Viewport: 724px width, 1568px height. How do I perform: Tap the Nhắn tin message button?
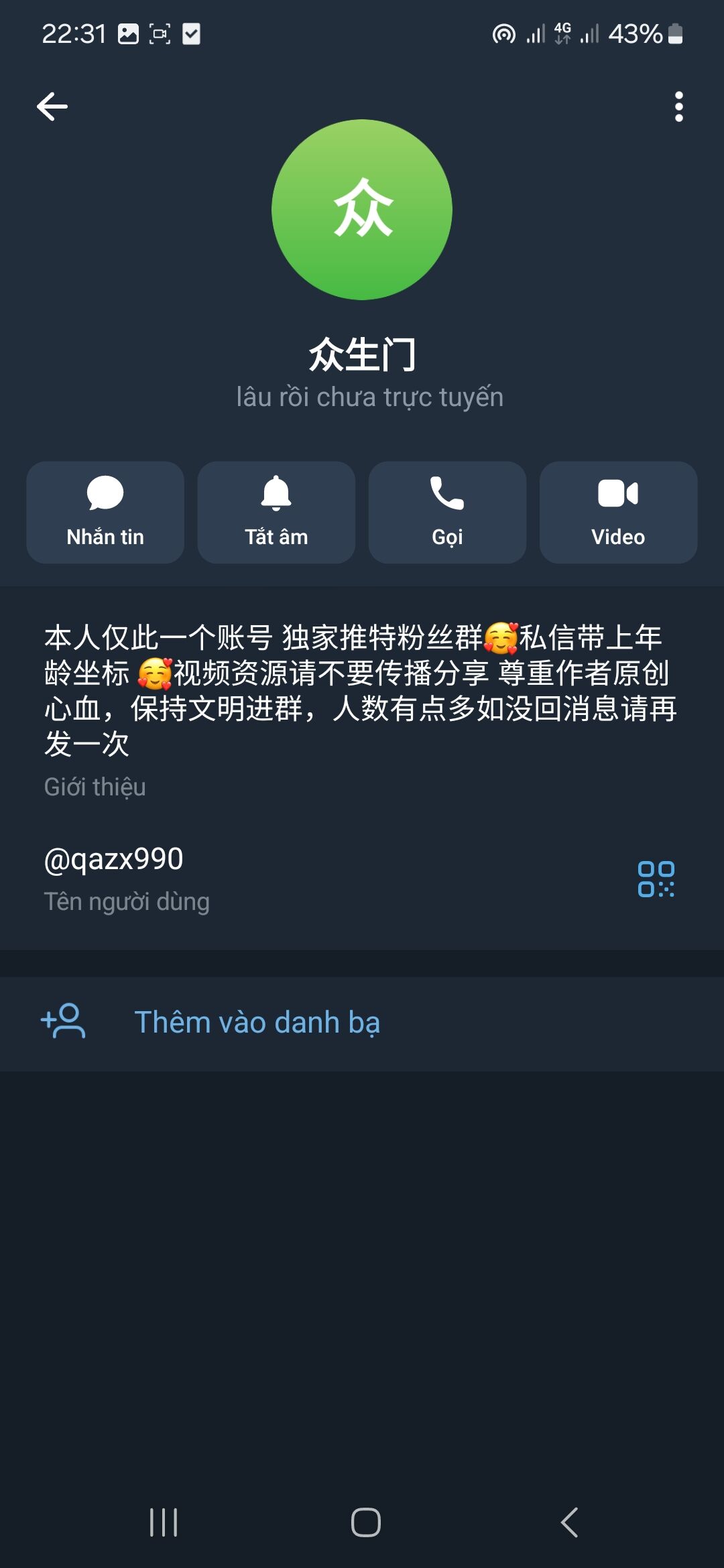(x=105, y=512)
